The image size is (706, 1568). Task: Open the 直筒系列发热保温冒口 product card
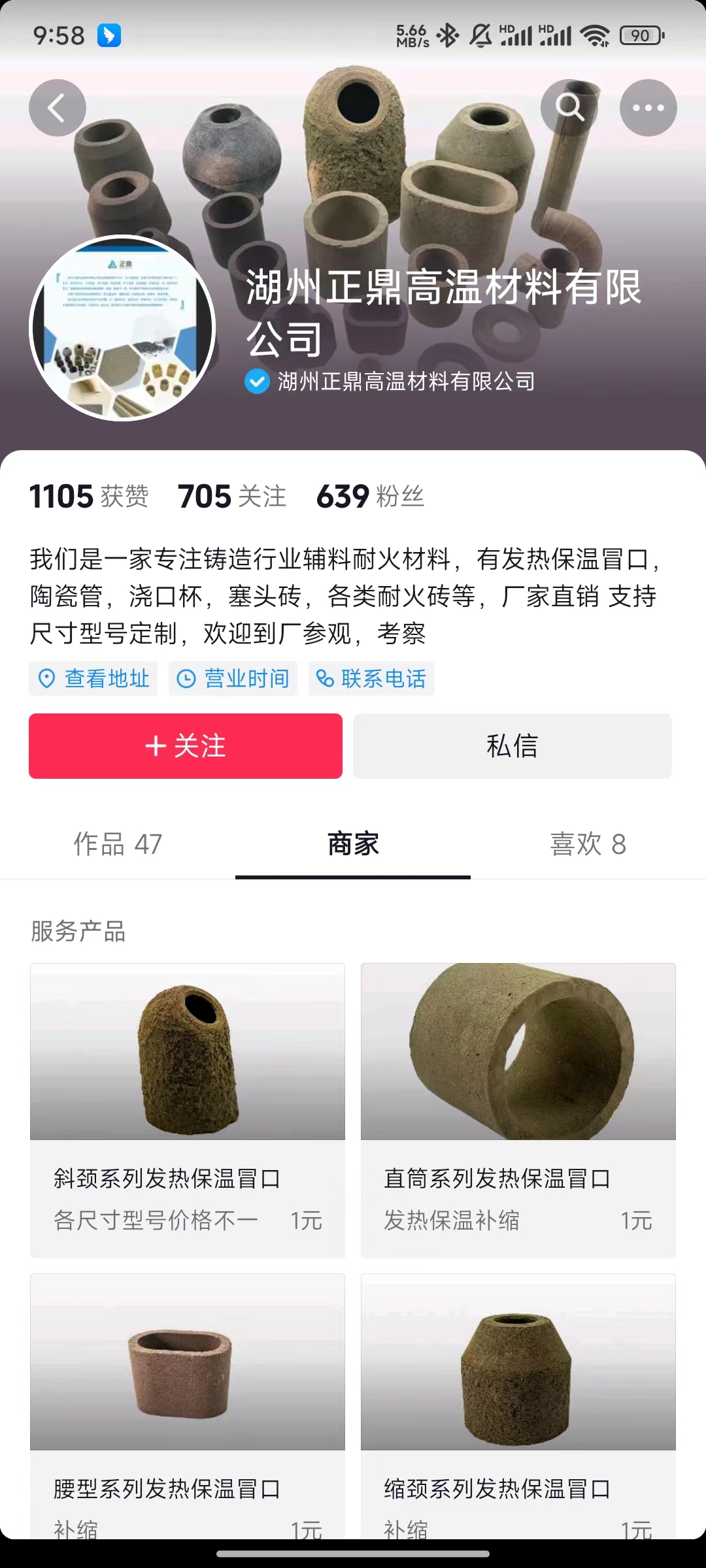[x=518, y=1109]
